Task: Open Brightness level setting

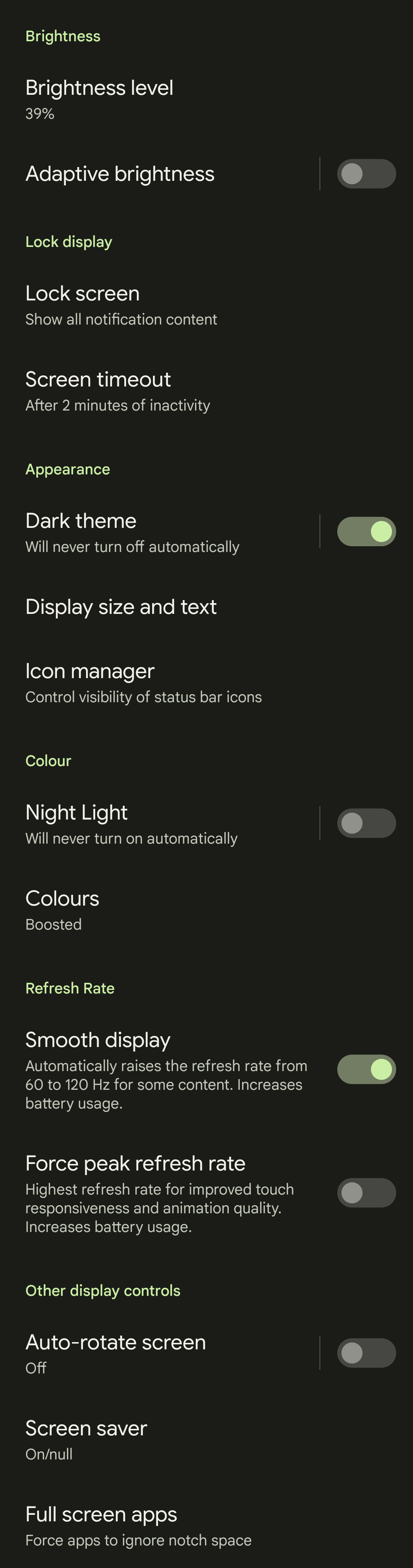Action: tap(99, 99)
